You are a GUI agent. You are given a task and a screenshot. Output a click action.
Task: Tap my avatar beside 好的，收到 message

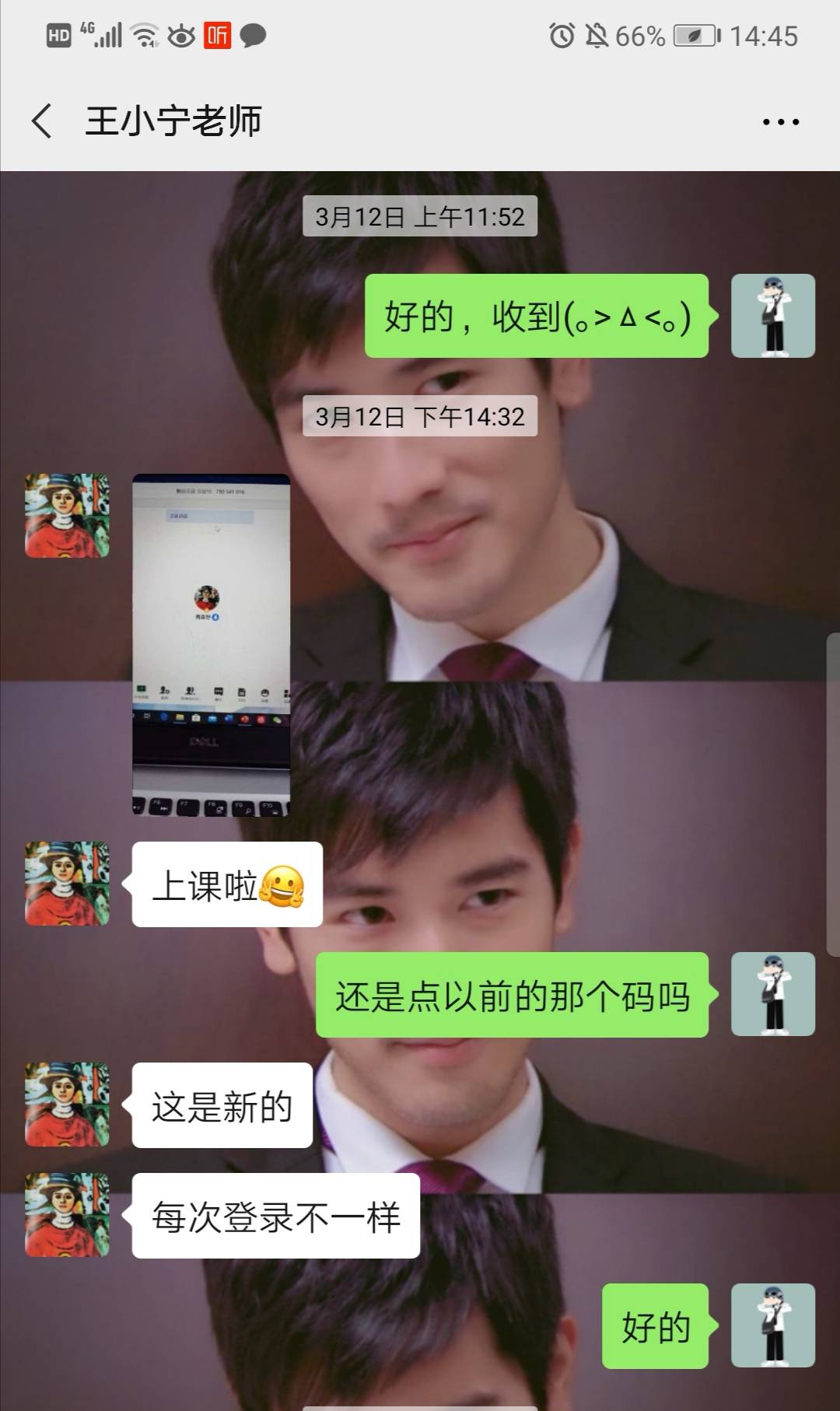tap(772, 316)
